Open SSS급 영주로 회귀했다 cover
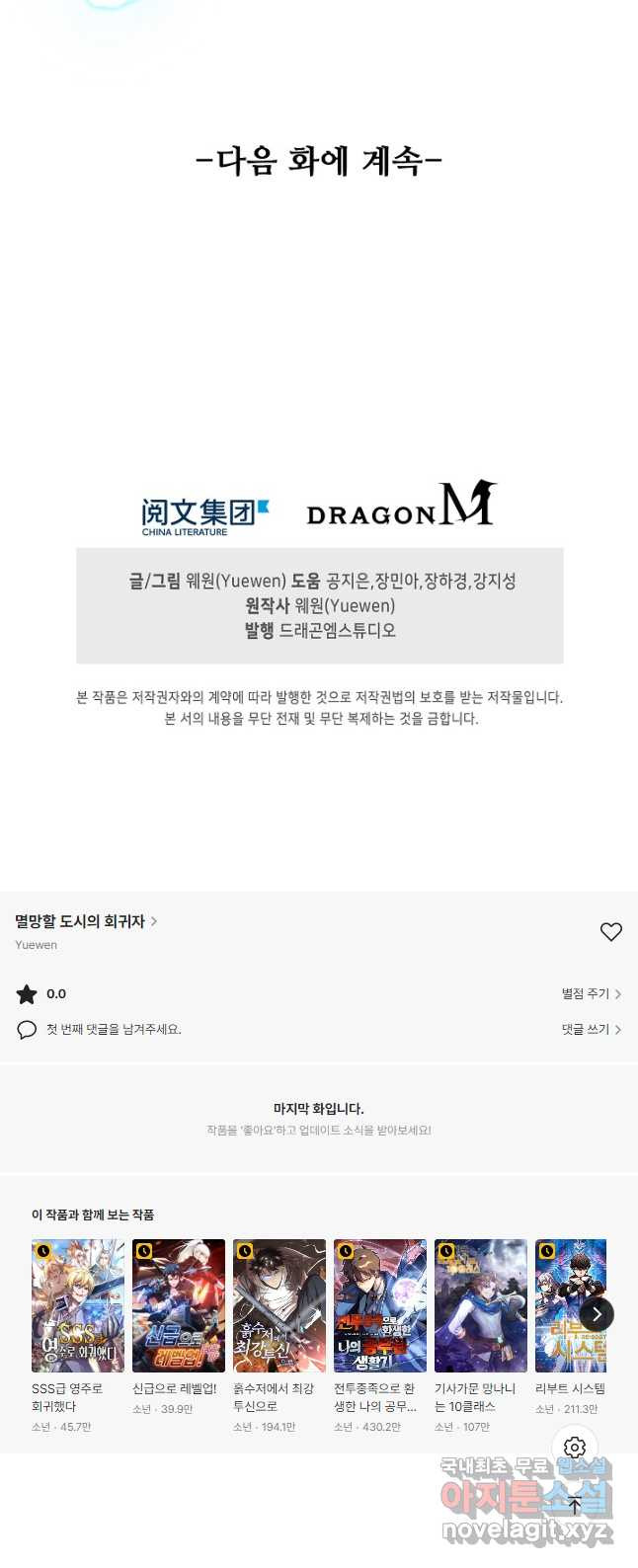Screen dimensions: 638x1568 78,1305
